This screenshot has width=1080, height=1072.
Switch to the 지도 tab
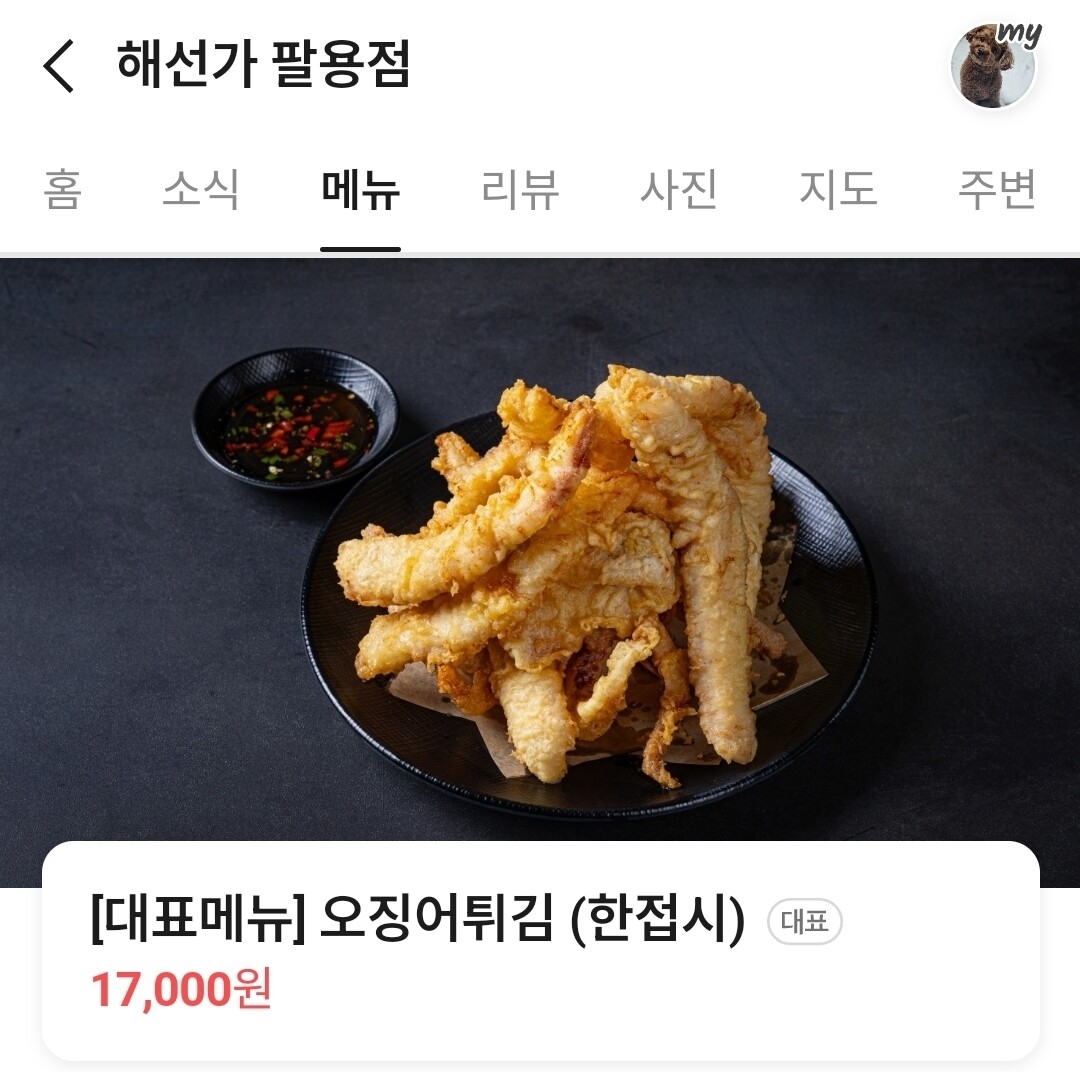coord(838,190)
